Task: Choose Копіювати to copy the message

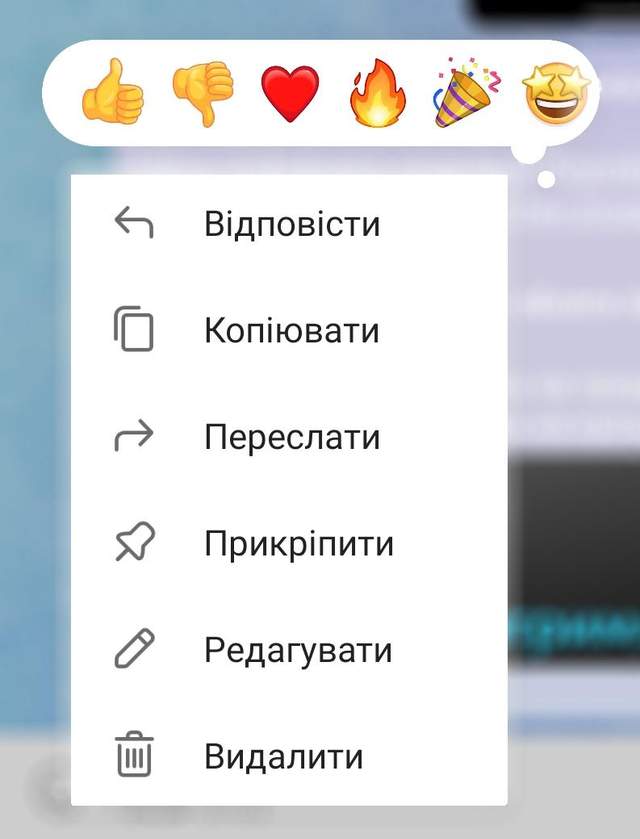Action: pos(290,330)
